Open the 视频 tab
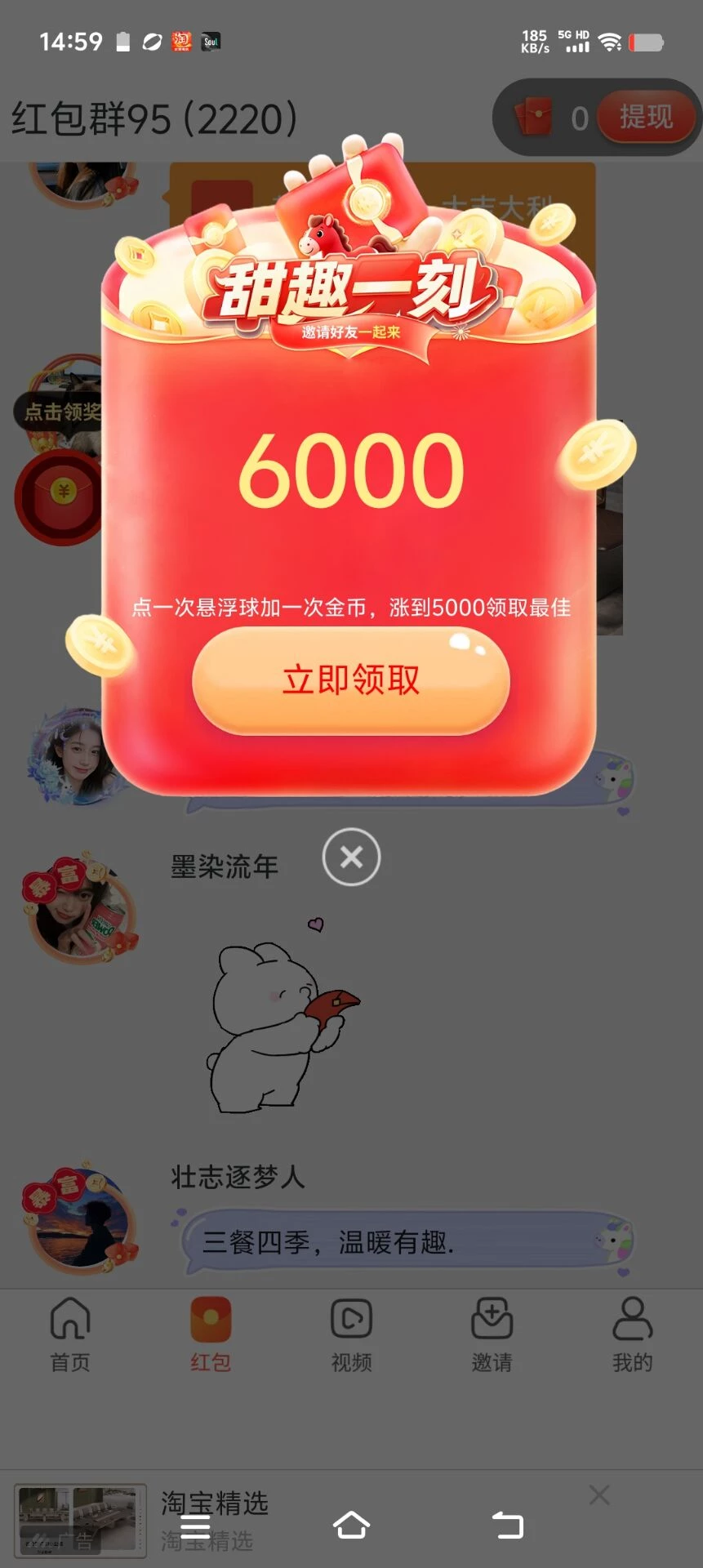 click(351, 1335)
